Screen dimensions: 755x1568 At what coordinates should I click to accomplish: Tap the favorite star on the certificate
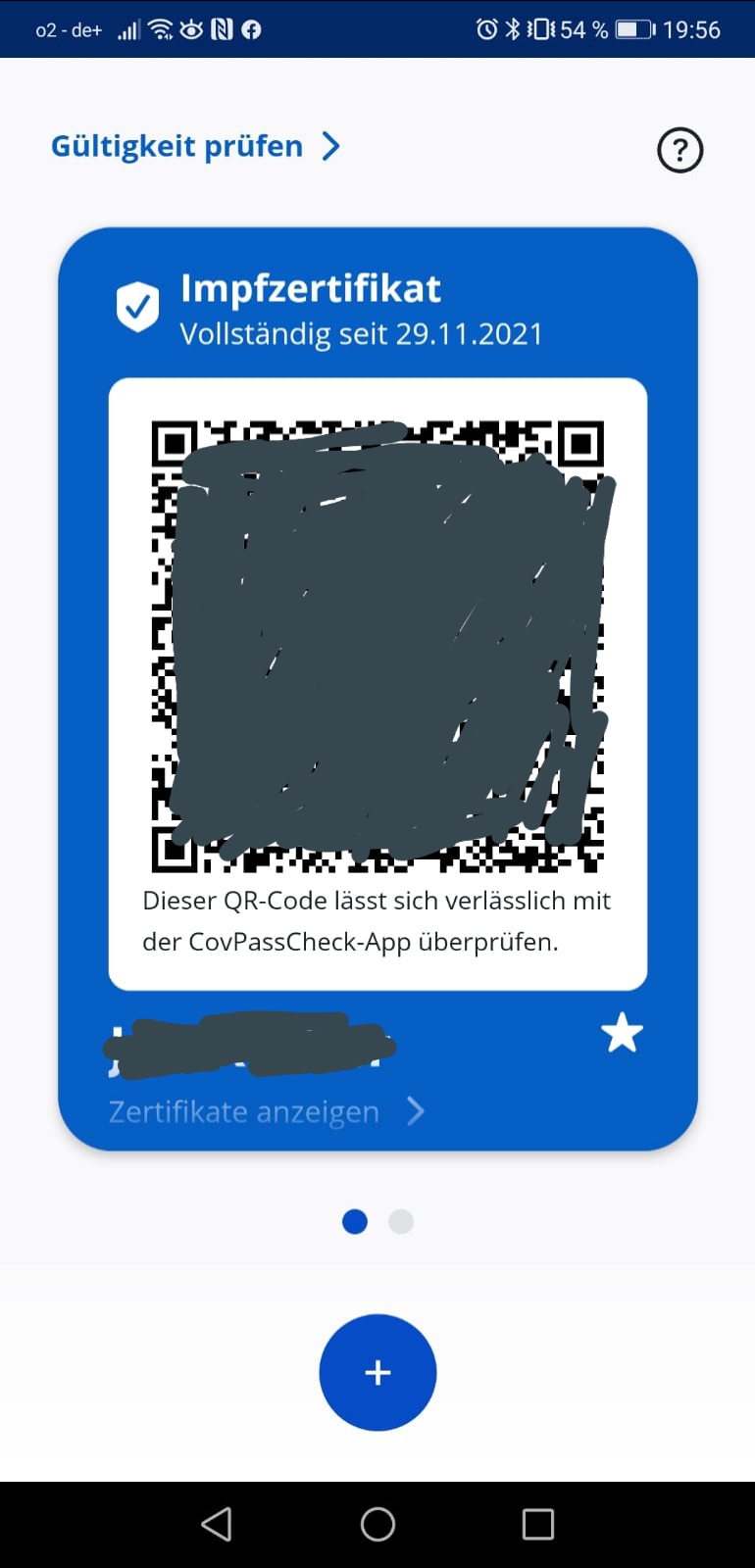622,1034
